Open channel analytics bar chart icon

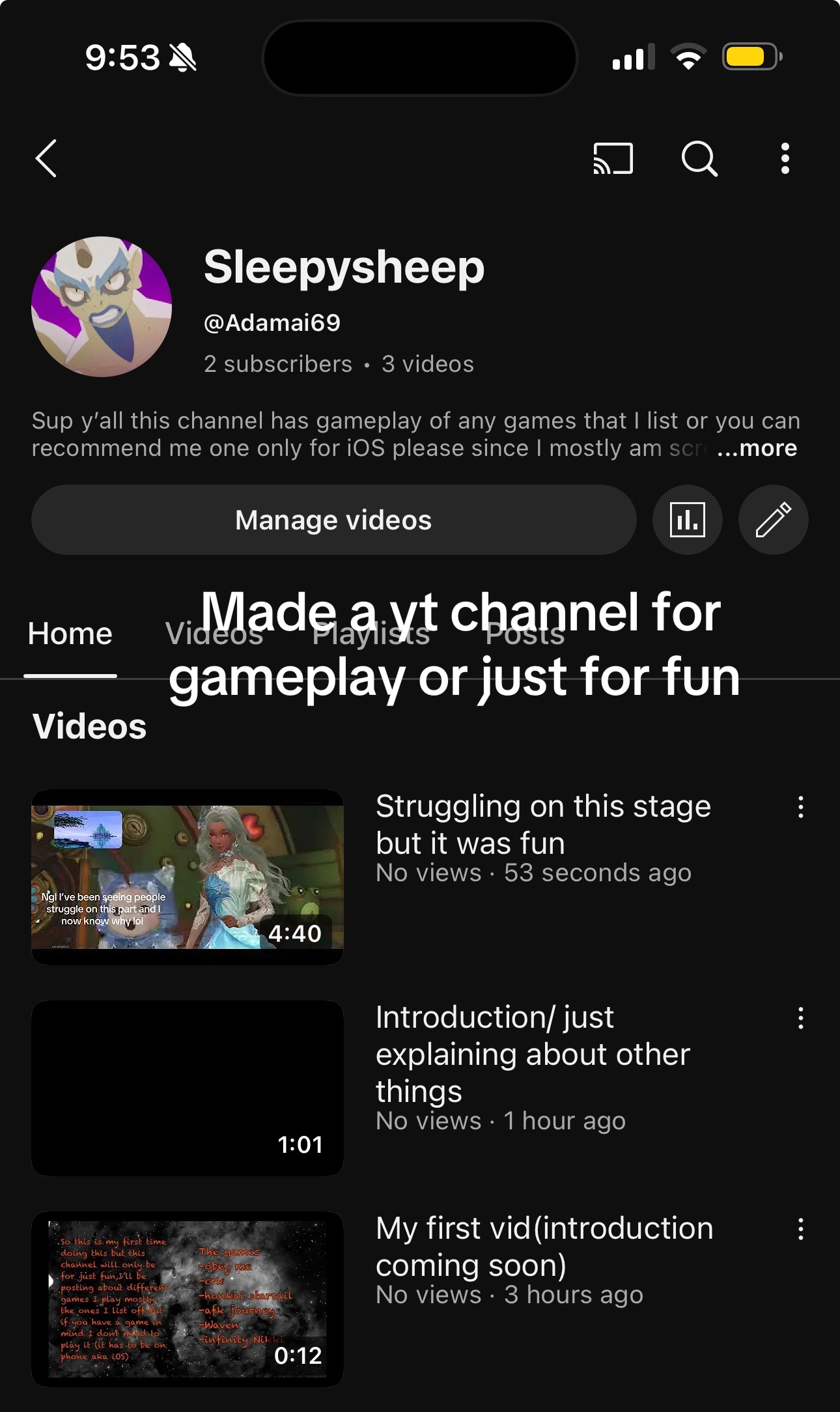coord(688,520)
